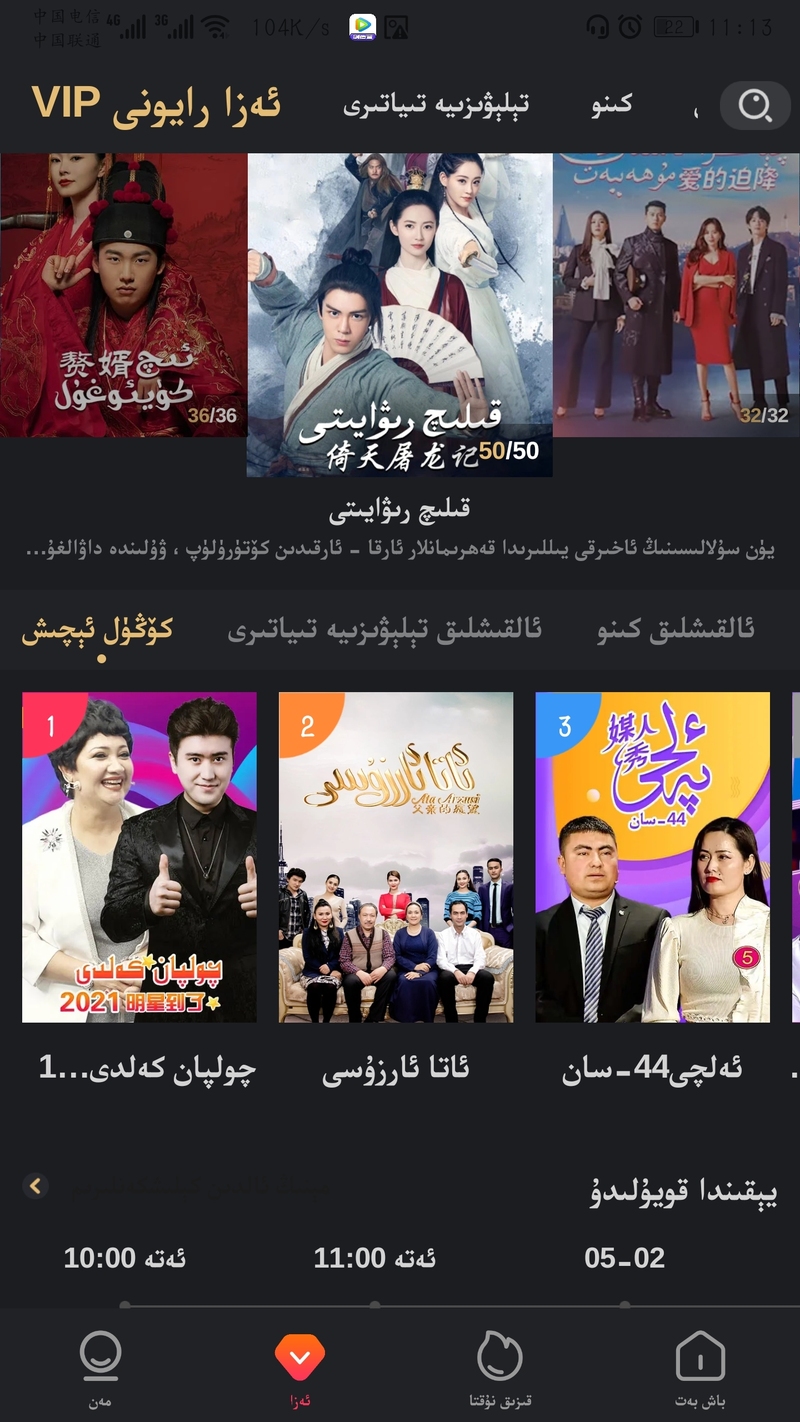Open the قىزىق نۇقتا hot tab

click(500, 1368)
